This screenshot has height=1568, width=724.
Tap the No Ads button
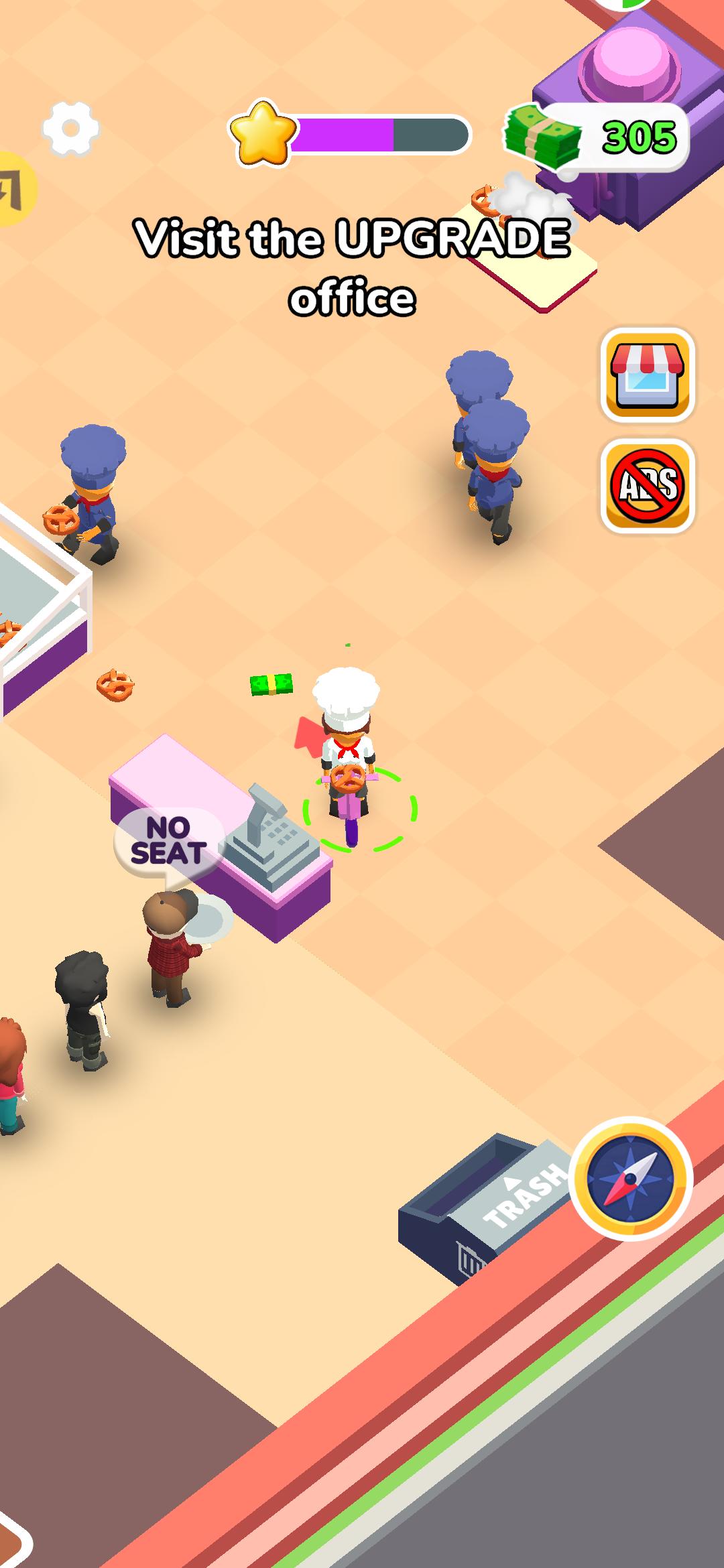pyautogui.click(x=647, y=486)
